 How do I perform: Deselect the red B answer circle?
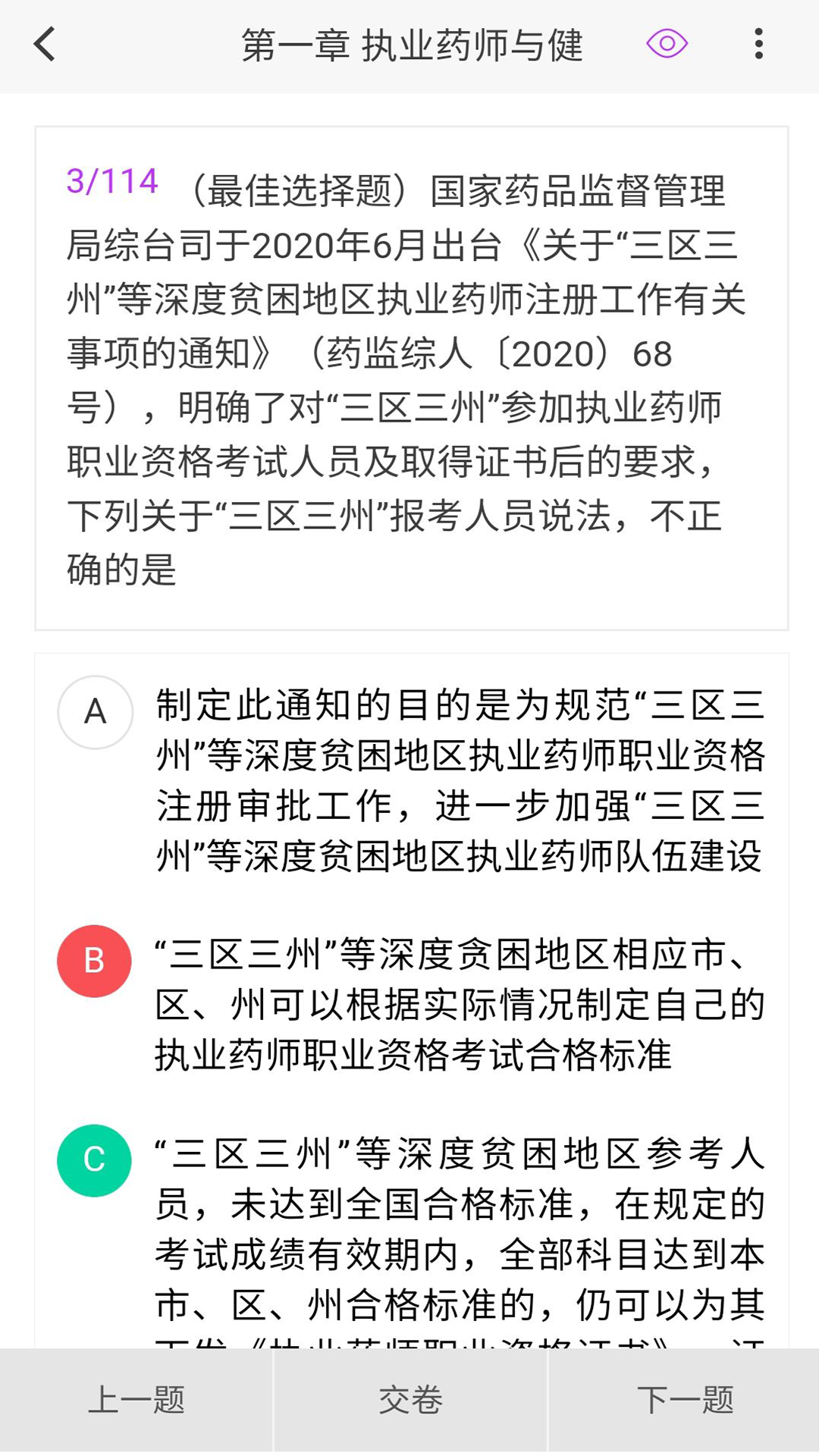(94, 959)
